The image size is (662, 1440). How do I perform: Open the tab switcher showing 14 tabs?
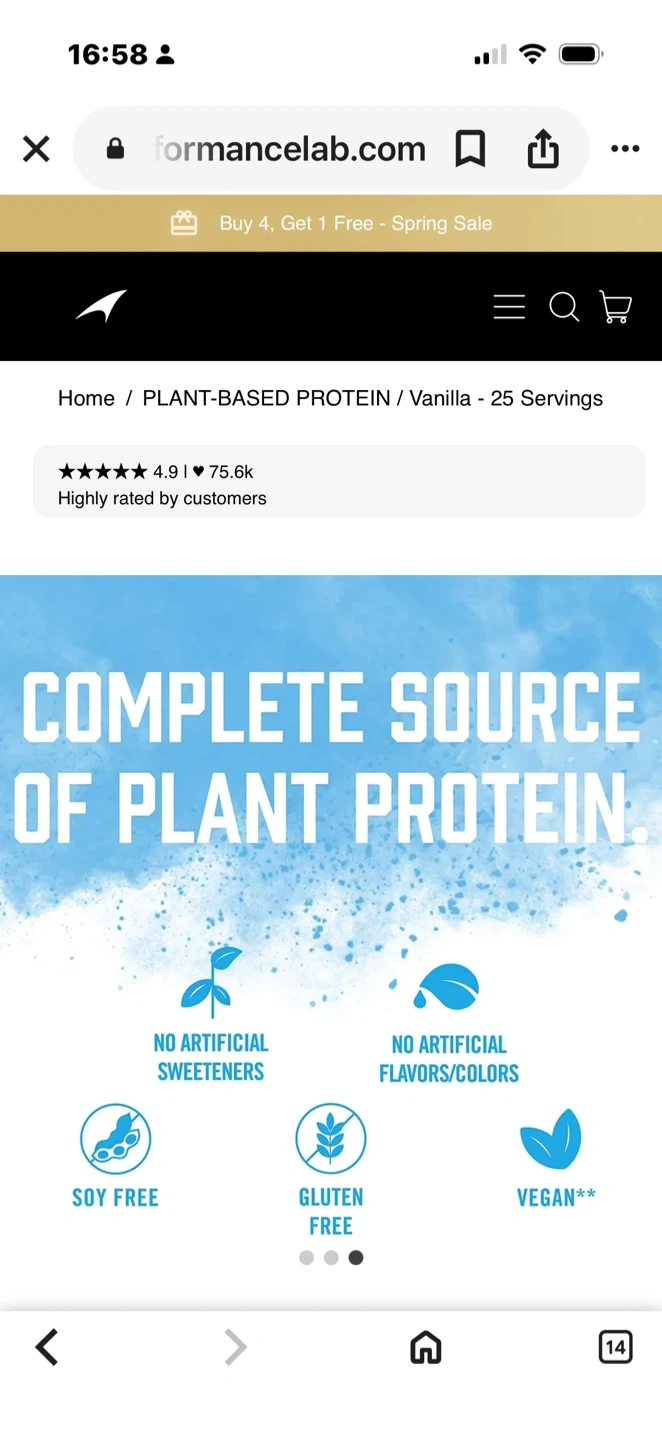point(615,1347)
